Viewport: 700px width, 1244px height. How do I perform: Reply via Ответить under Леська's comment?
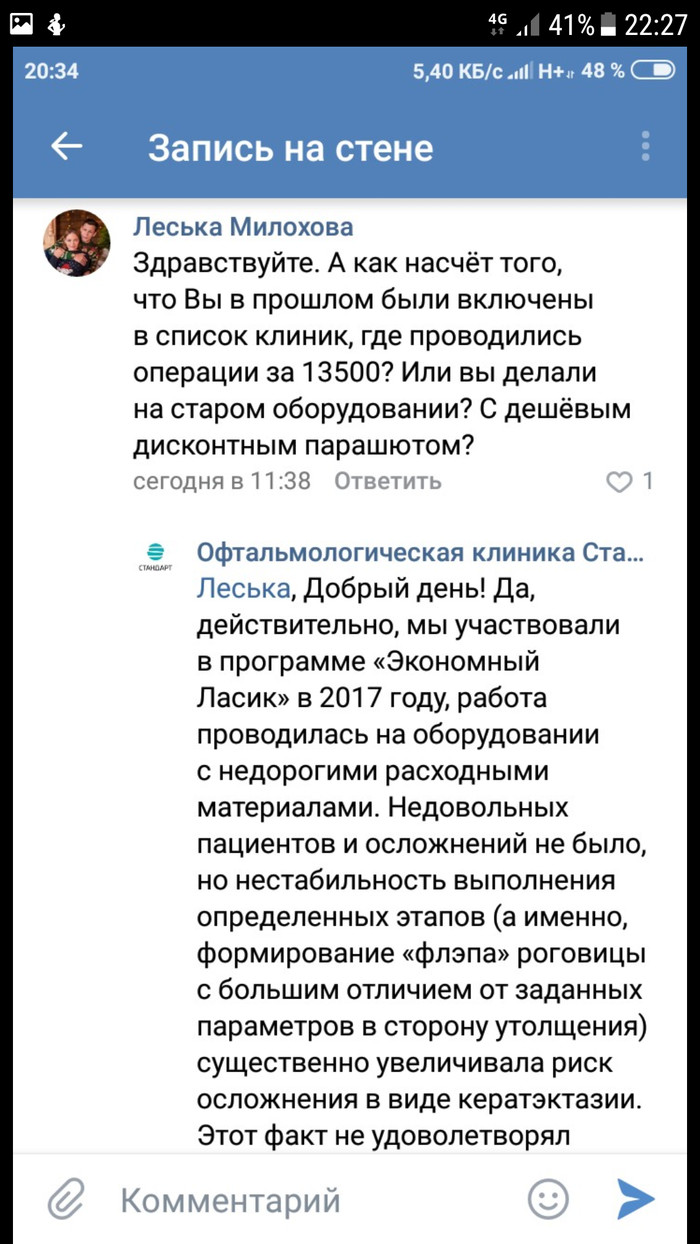pos(387,481)
